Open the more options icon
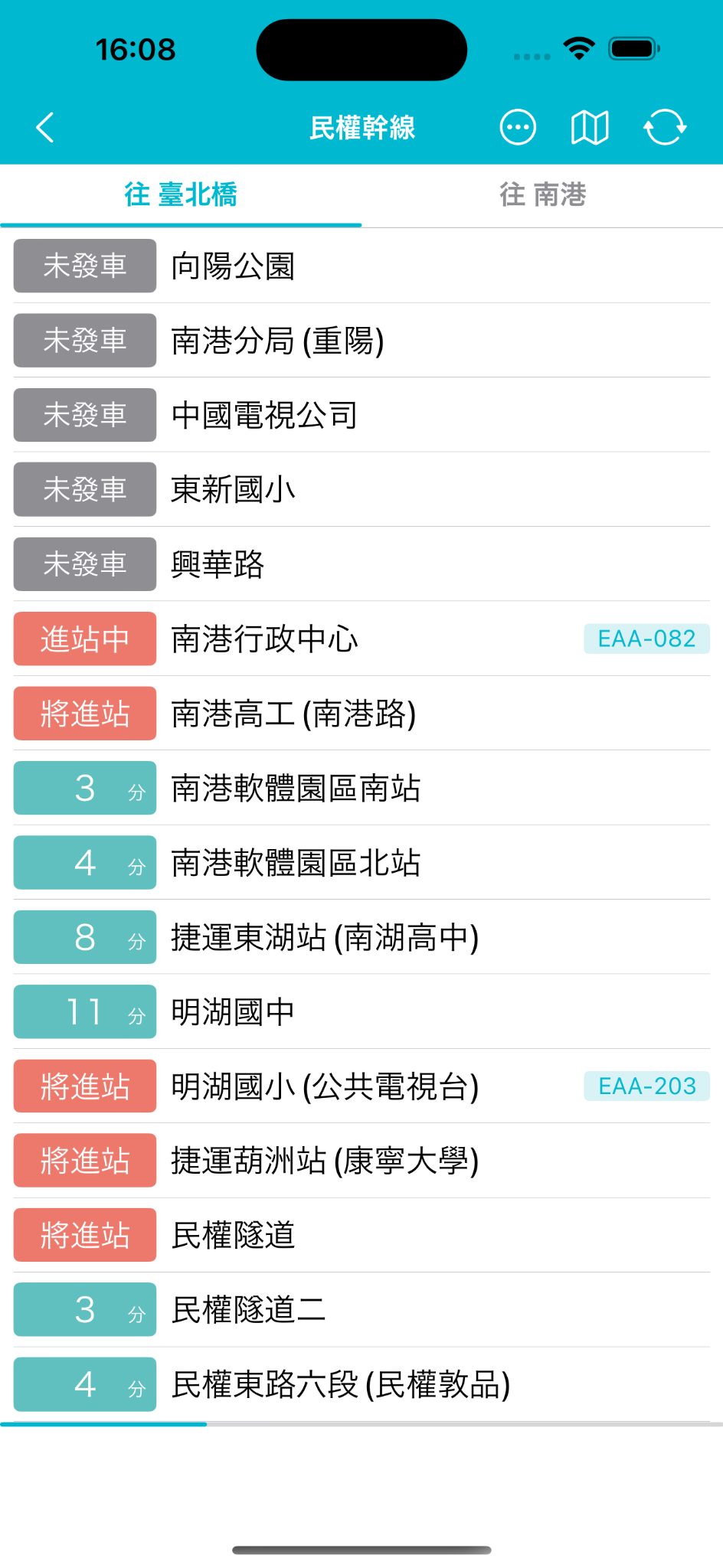Image resolution: width=723 pixels, height=1568 pixels. pyautogui.click(x=518, y=127)
